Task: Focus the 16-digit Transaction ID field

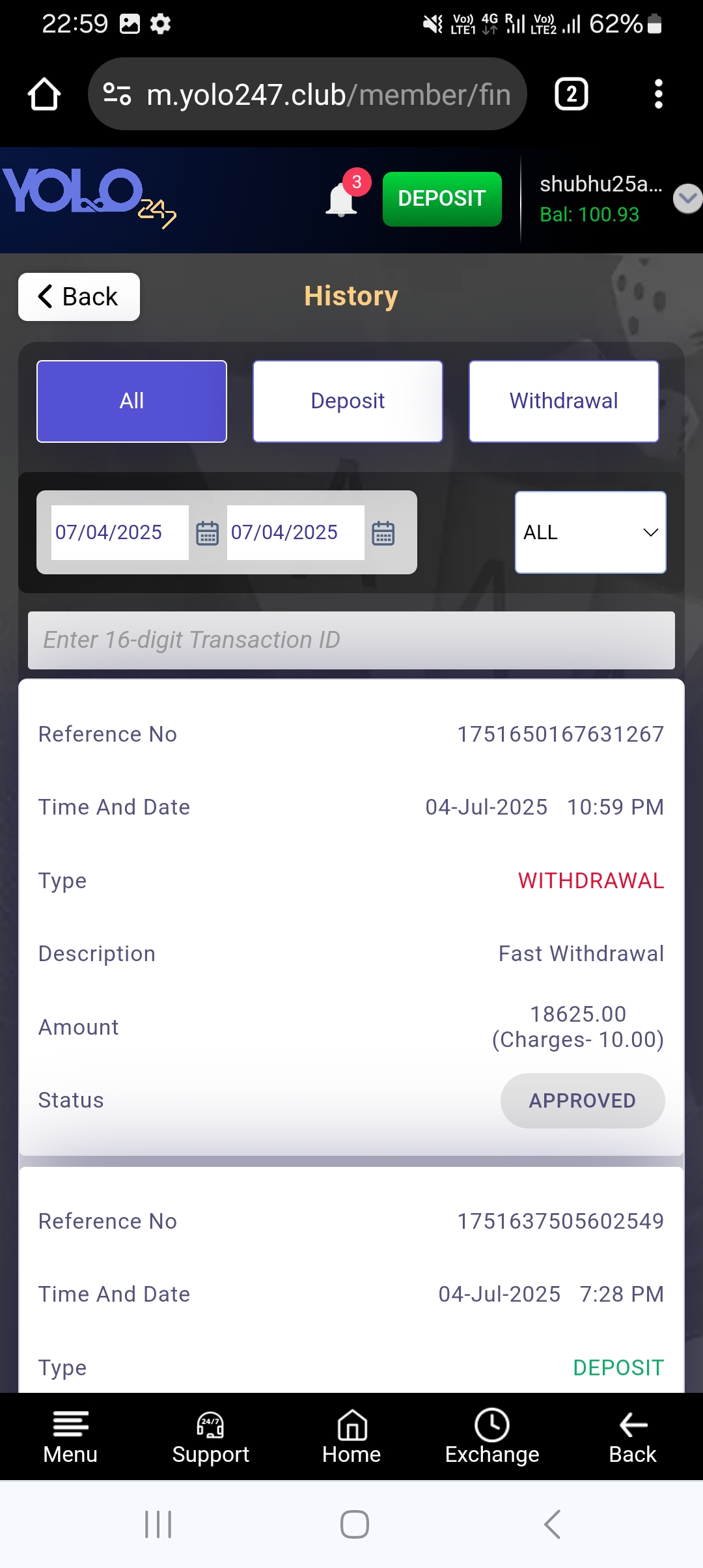Action: [351, 640]
